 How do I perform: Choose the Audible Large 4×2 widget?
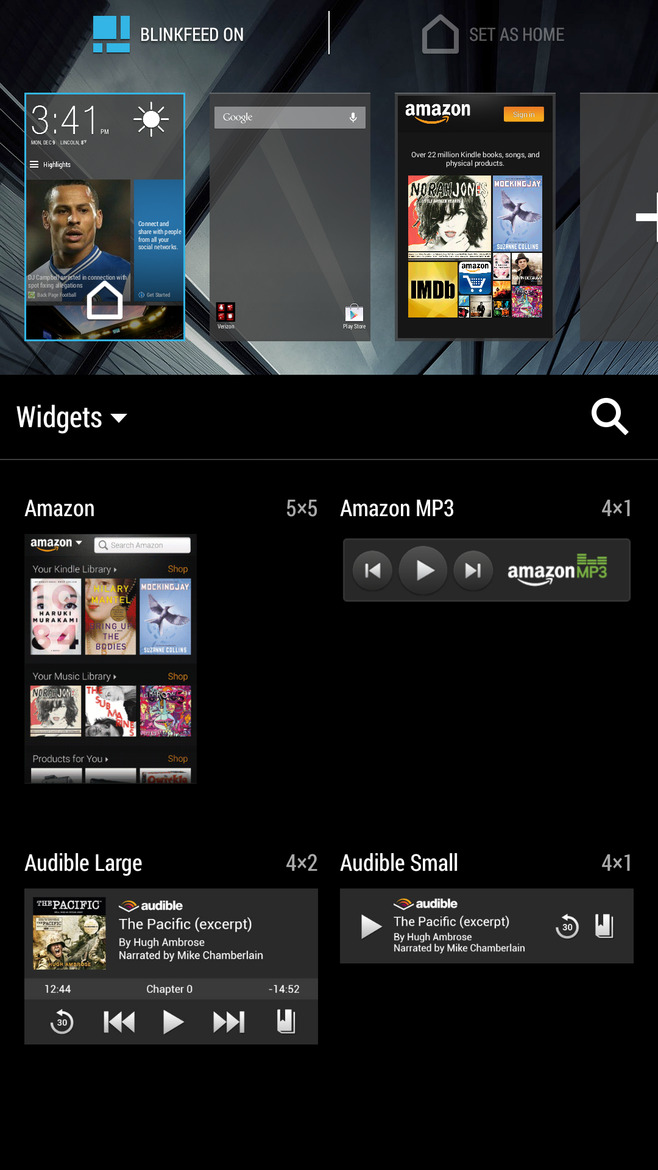171,965
